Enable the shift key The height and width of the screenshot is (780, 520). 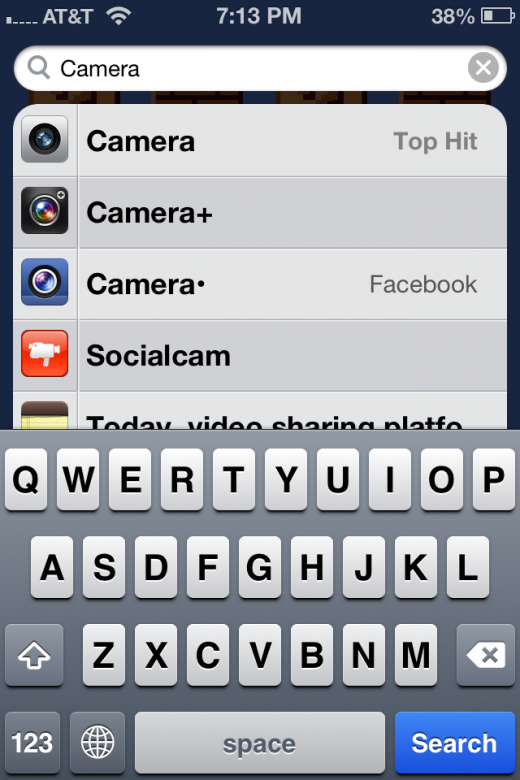34,655
